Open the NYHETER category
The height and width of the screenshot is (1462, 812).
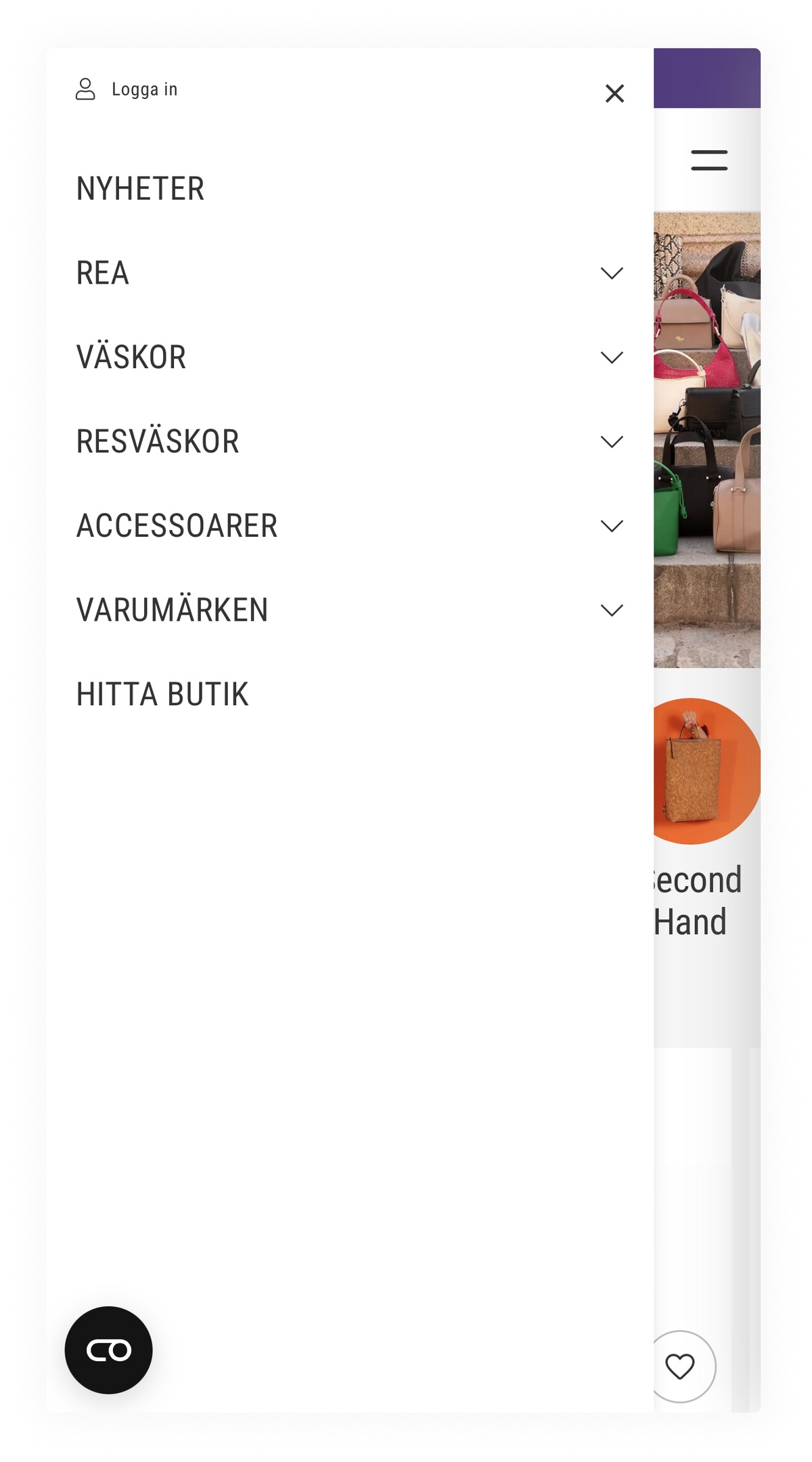coord(140,189)
